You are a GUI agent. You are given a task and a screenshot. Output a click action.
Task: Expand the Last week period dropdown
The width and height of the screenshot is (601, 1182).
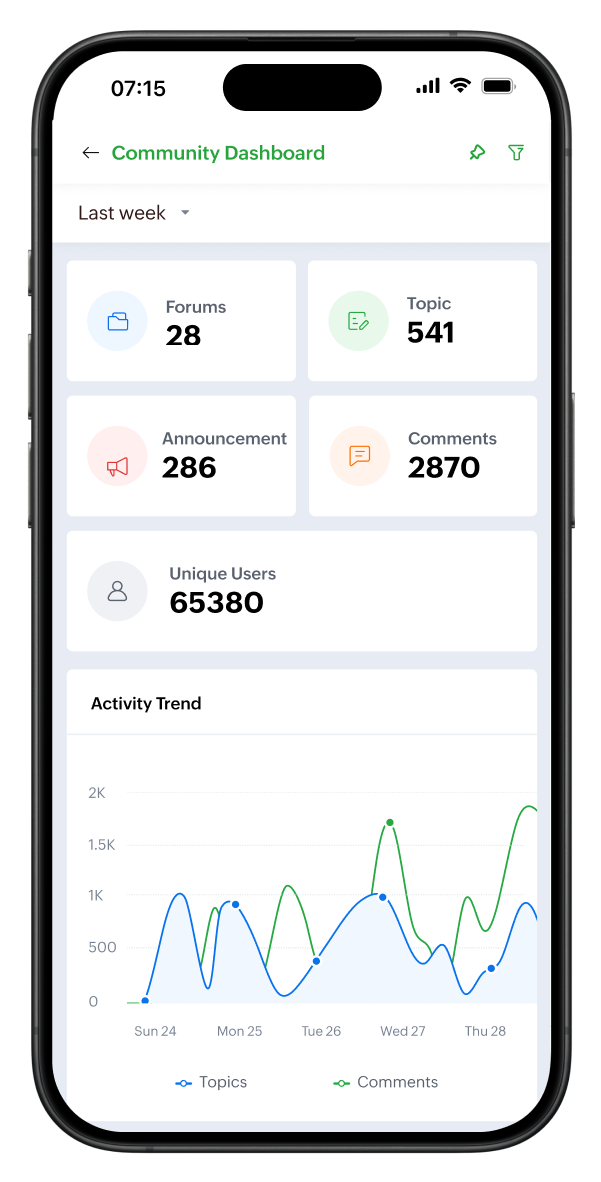pos(134,213)
